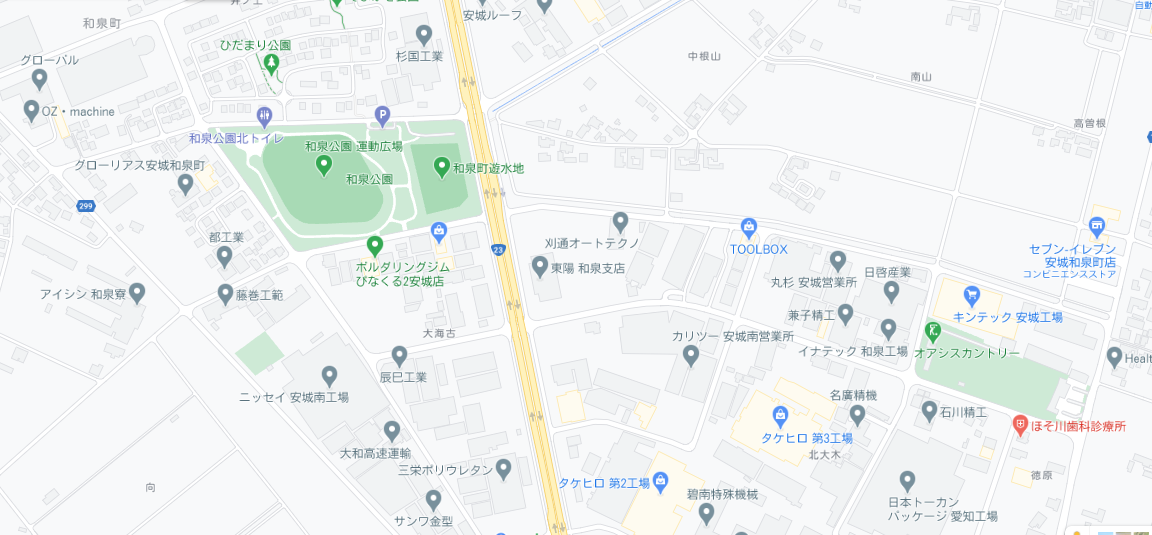Open the ほそ川歯科診療所 clinic pin
This screenshot has width=1152, height=535.
pos(1020,424)
